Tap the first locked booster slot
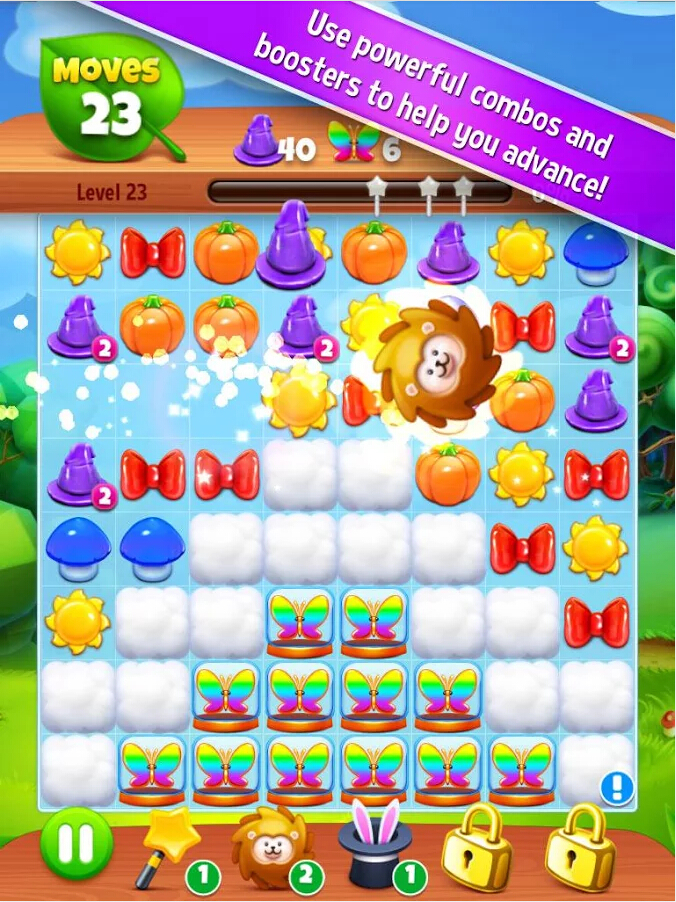Screen dimensions: 676x902 (x=477, y=847)
